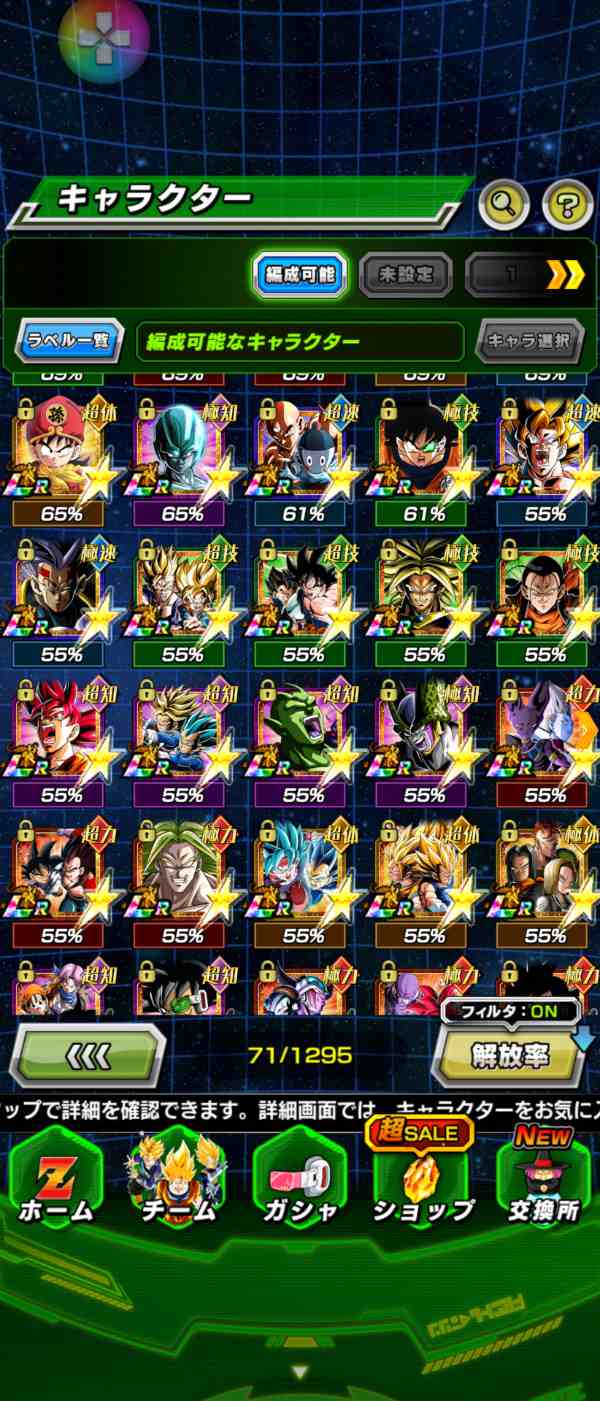The height and width of the screenshot is (1401, 600).
Task: Select the 編成可能 filter button
Action: tap(300, 275)
